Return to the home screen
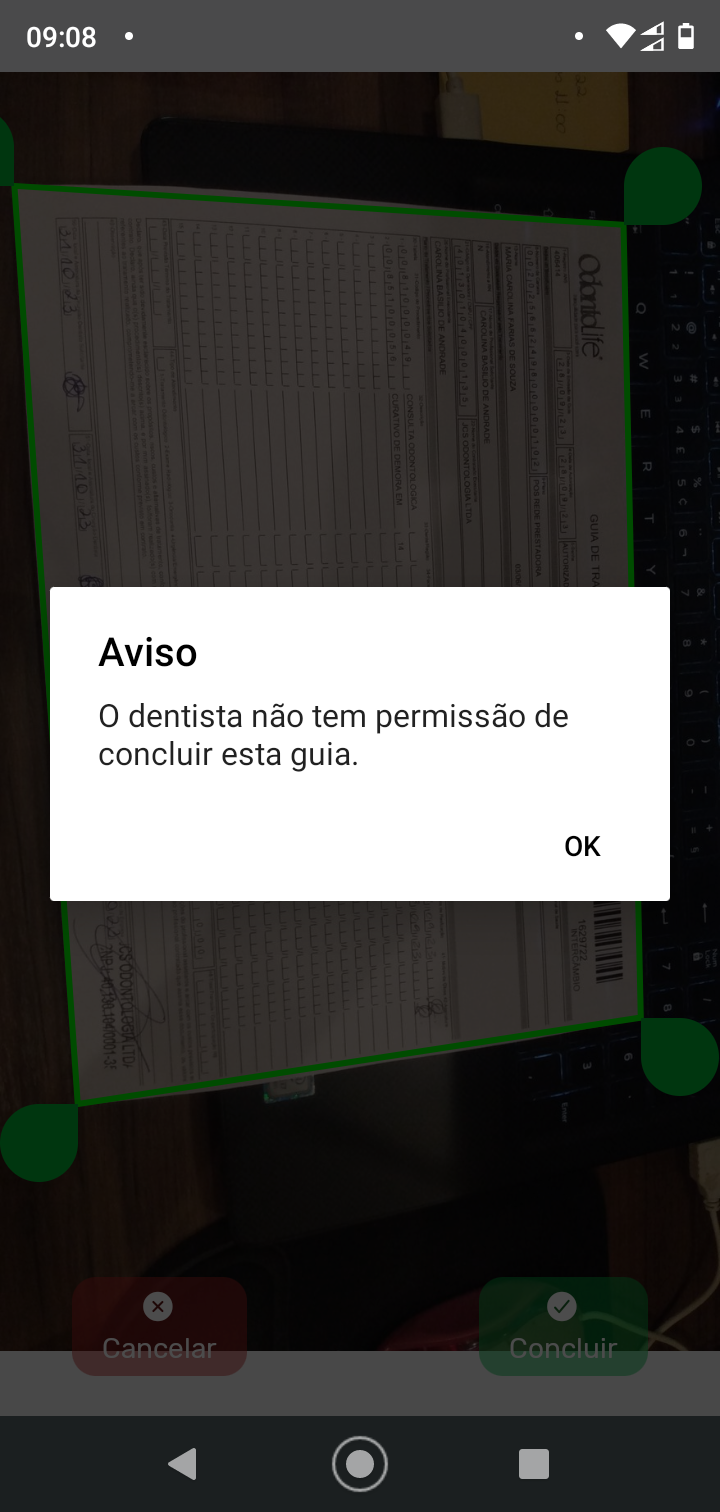This screenshot has height=1512, width=720. click(x=360, y=1464)
